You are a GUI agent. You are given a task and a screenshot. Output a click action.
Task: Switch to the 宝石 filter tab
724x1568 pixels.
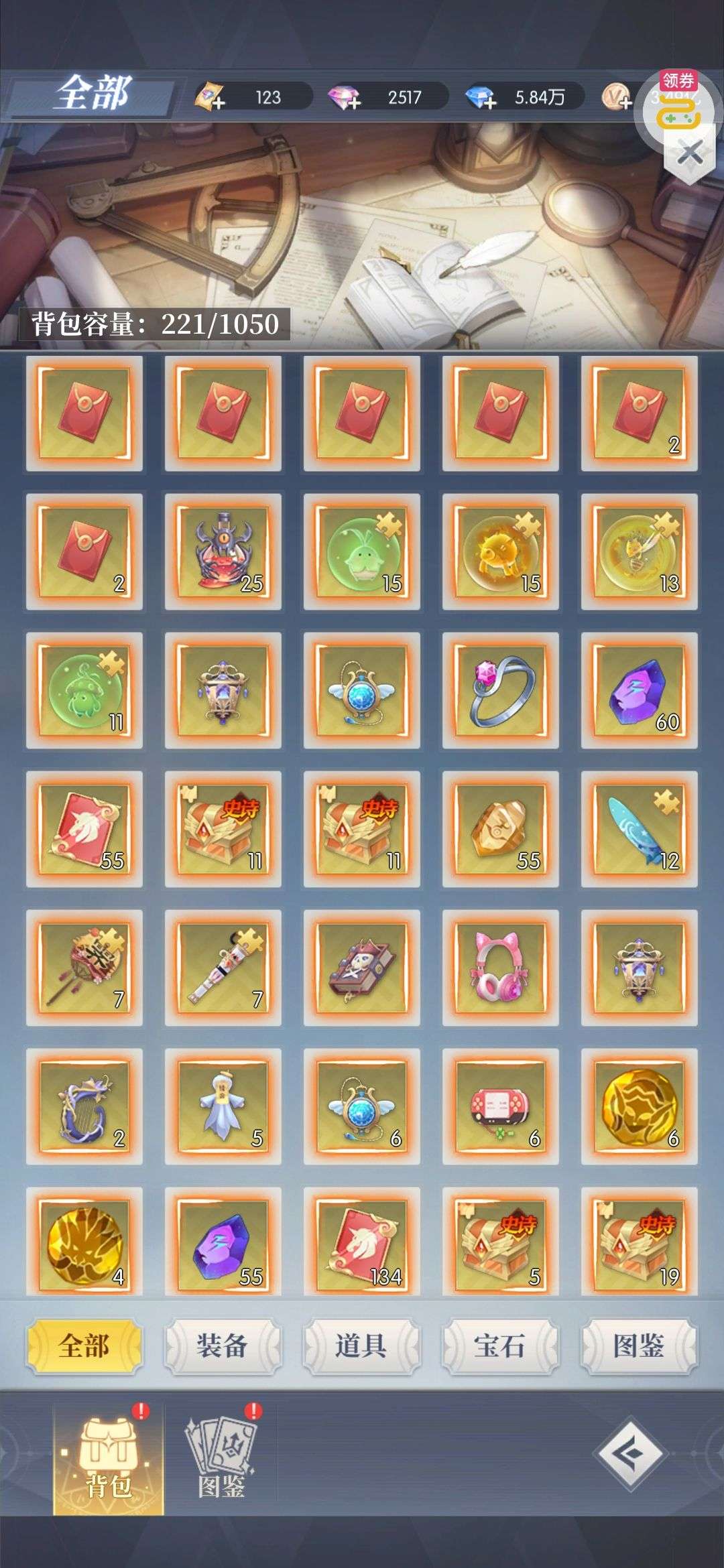[500, 1345]
